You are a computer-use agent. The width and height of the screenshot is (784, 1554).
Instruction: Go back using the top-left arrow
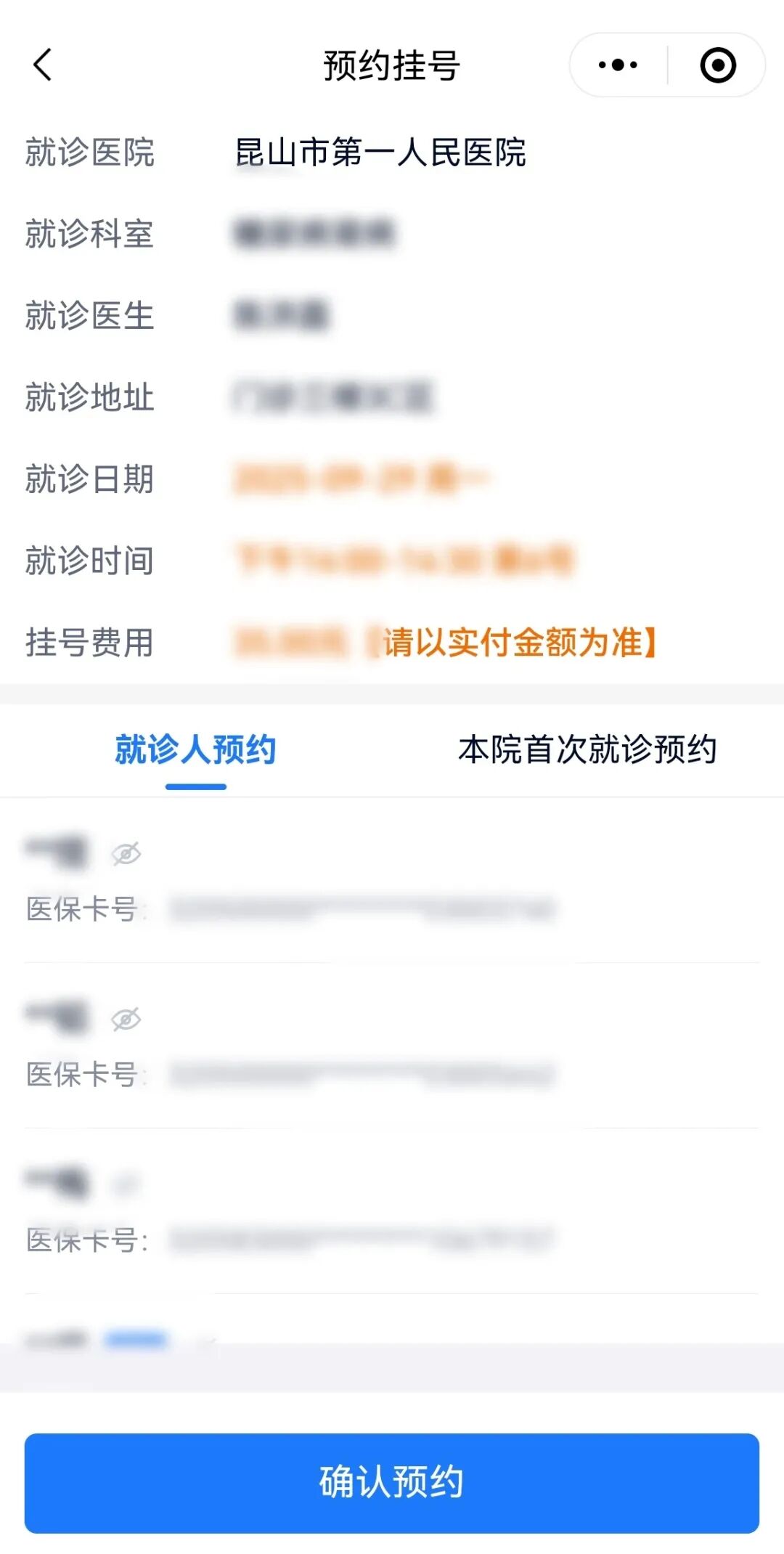[x=43, y=65]
